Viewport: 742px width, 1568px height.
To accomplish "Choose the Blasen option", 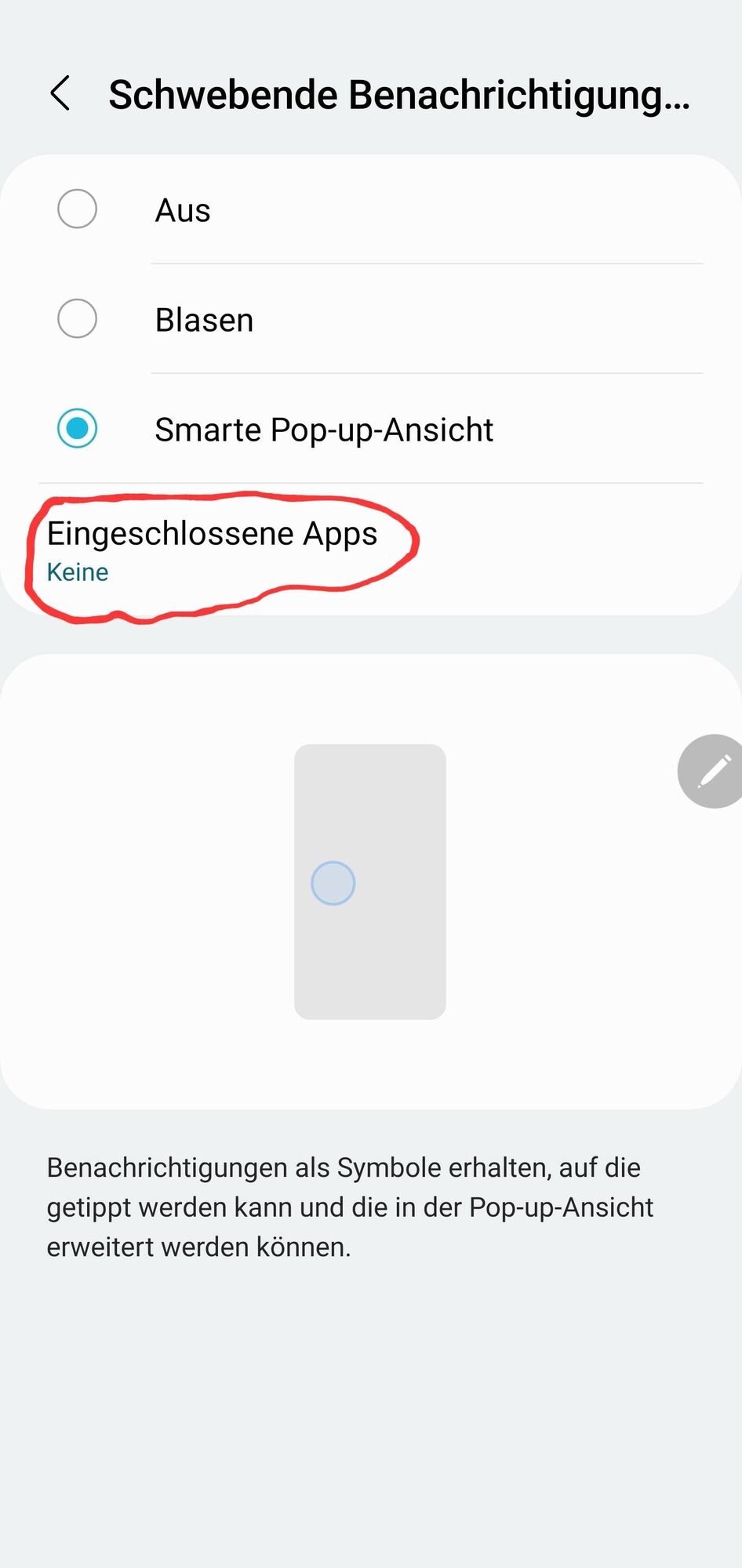I will [78, 319].
